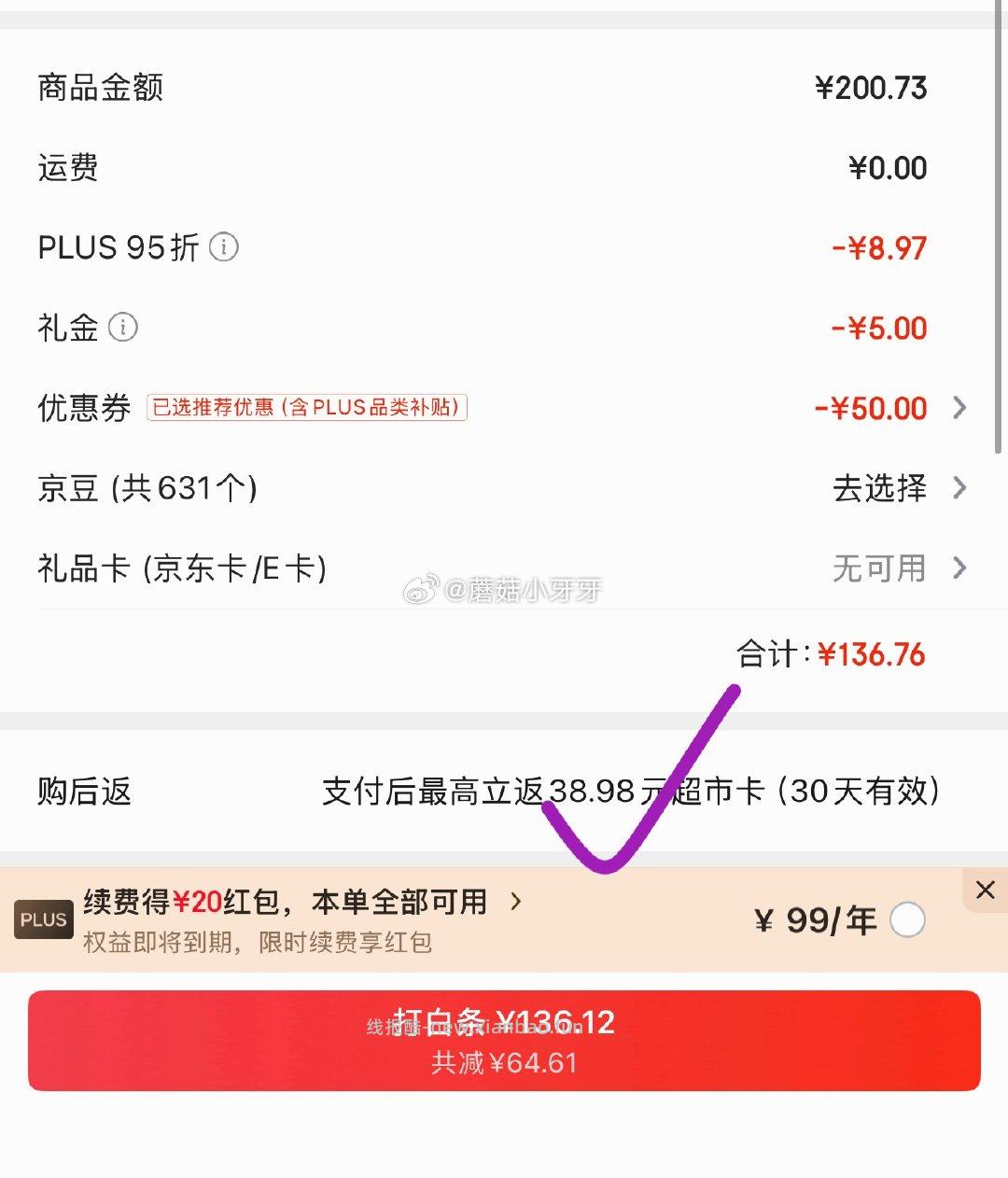1008x1178 pixels.
Task: Open the 京豆 beans selection chevron
Action: click(x=961, y=488)
